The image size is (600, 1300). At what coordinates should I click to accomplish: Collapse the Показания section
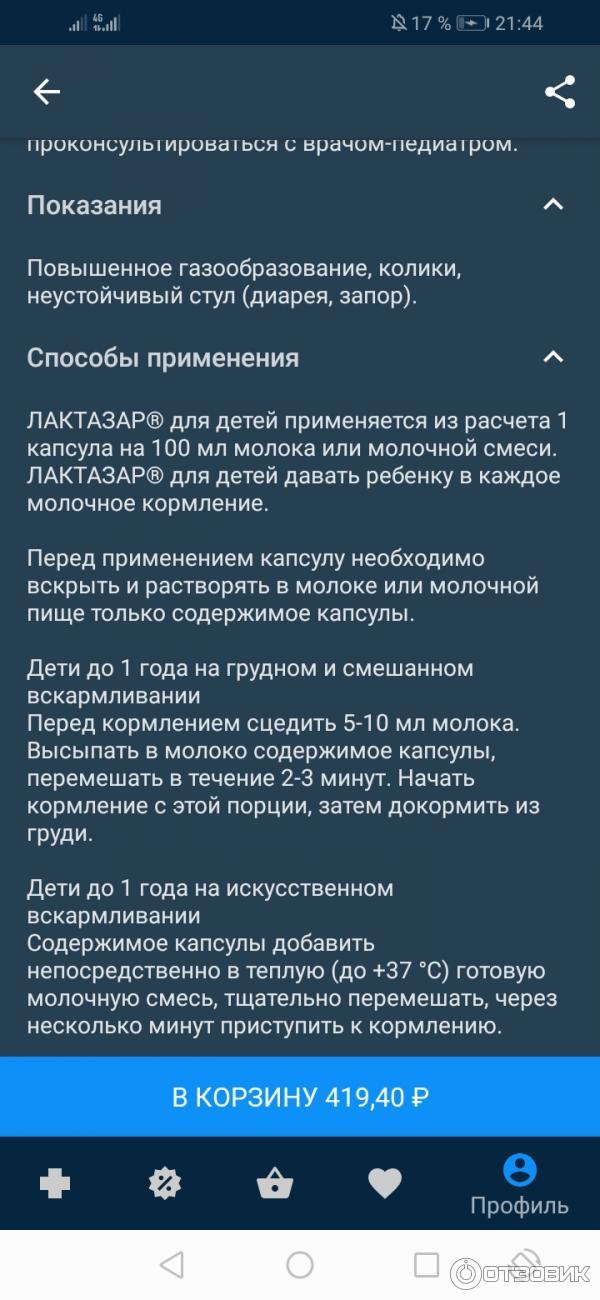(552, 205)
